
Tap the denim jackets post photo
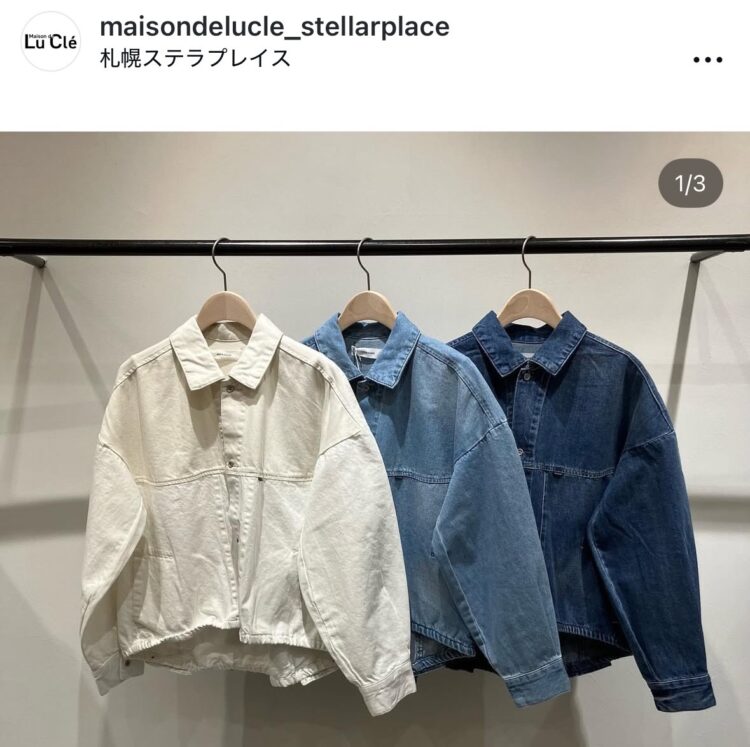(x=375, y=440)
